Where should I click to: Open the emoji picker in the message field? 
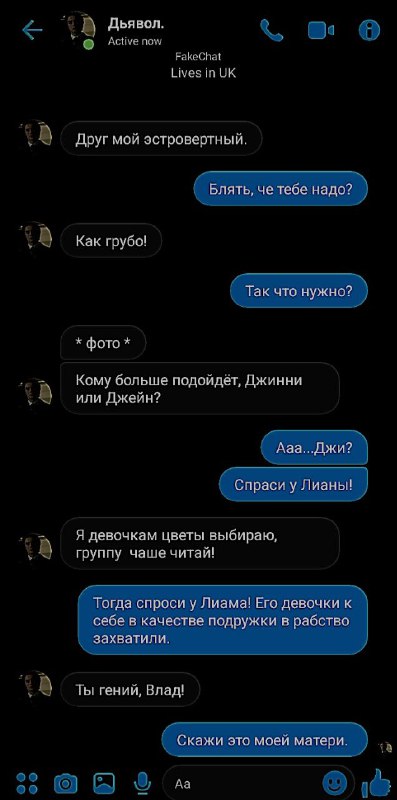[335, 783]
